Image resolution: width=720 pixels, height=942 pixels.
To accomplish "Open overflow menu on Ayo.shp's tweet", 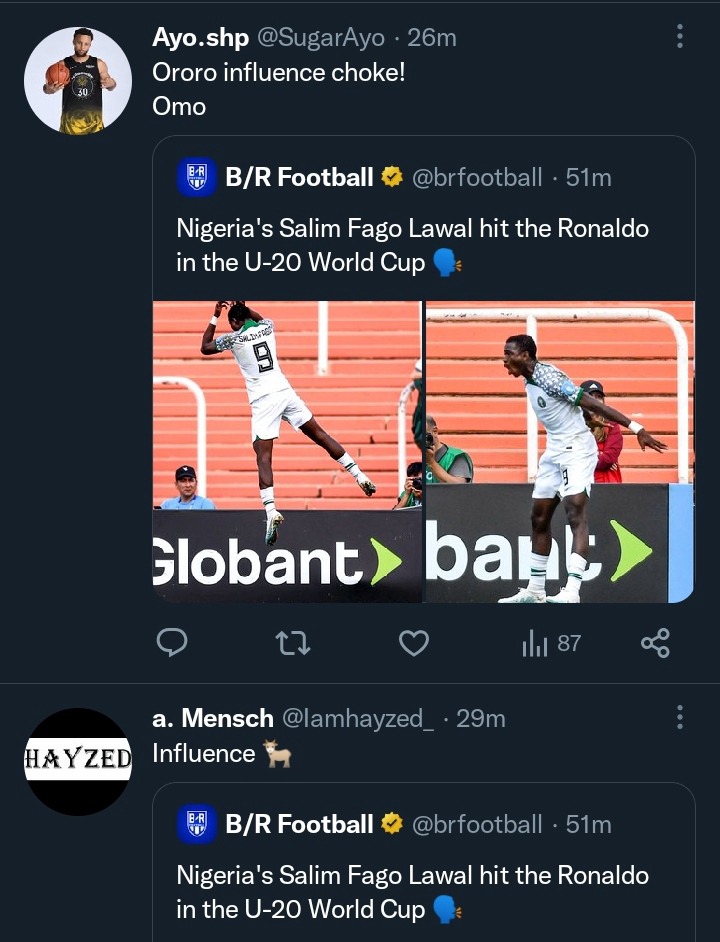I will (680, 38).
